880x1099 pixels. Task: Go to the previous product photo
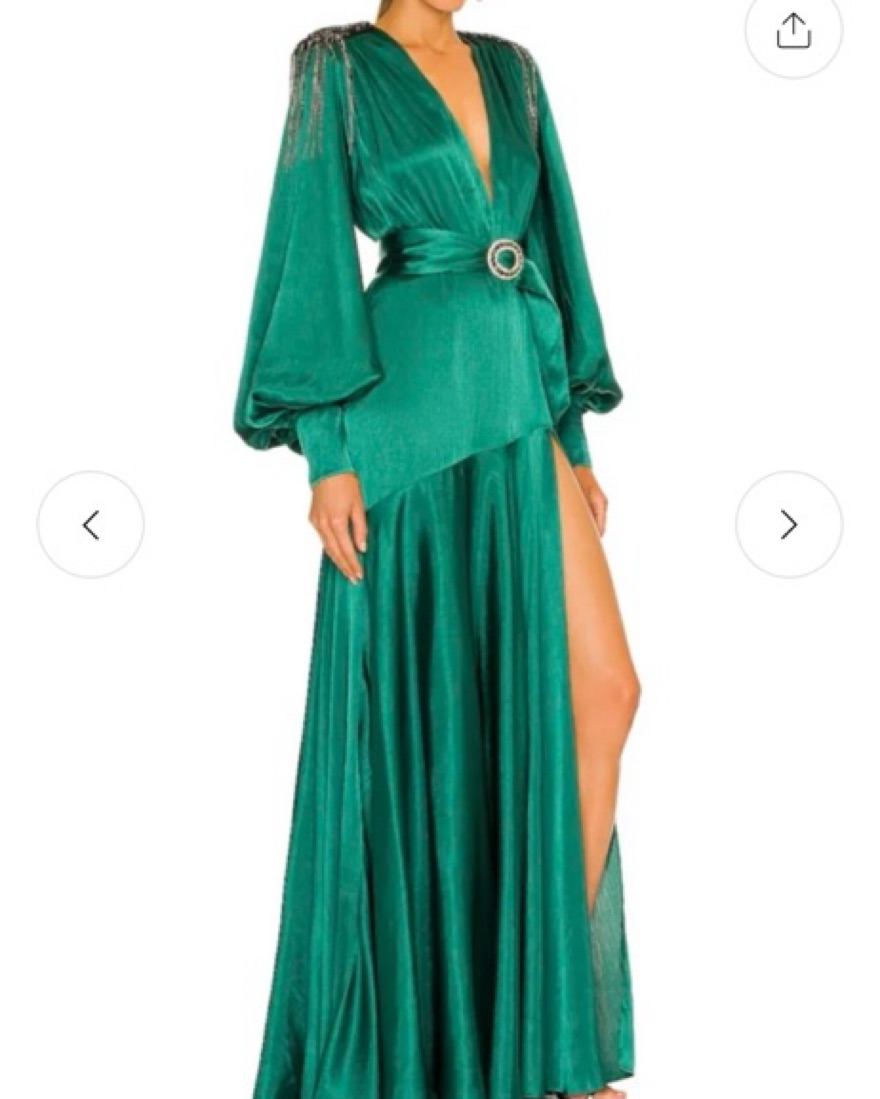(91, 524)
